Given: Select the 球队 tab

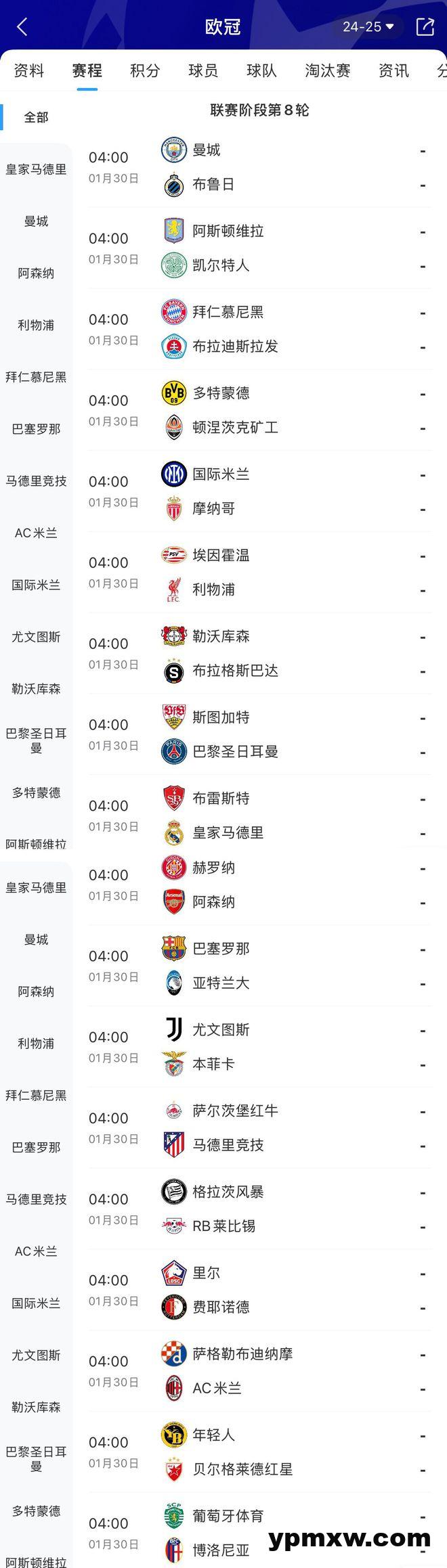Looking at the screenshot, I should click(x=261, y=70).
